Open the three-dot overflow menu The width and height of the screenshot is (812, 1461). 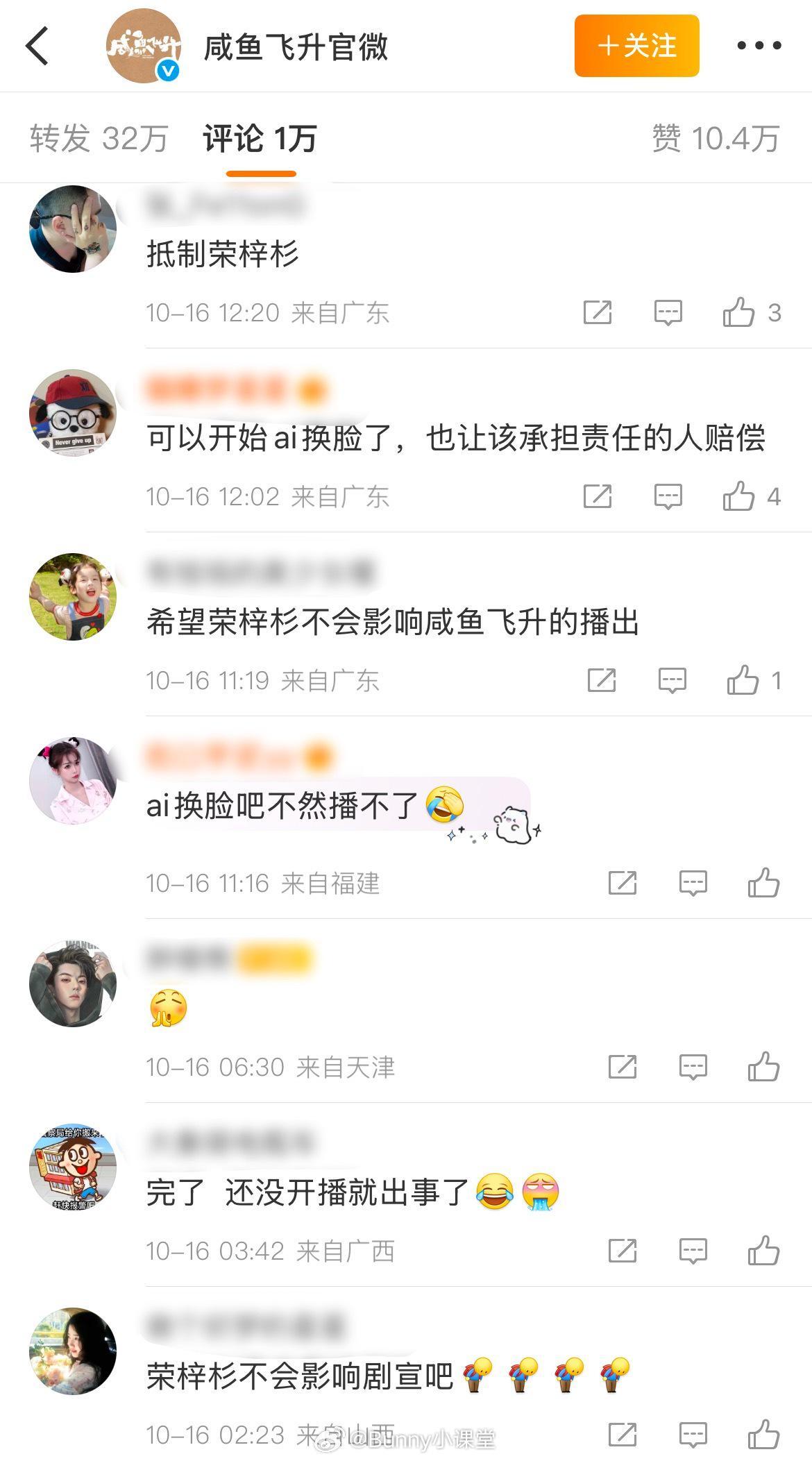click(x=759, y=46)
